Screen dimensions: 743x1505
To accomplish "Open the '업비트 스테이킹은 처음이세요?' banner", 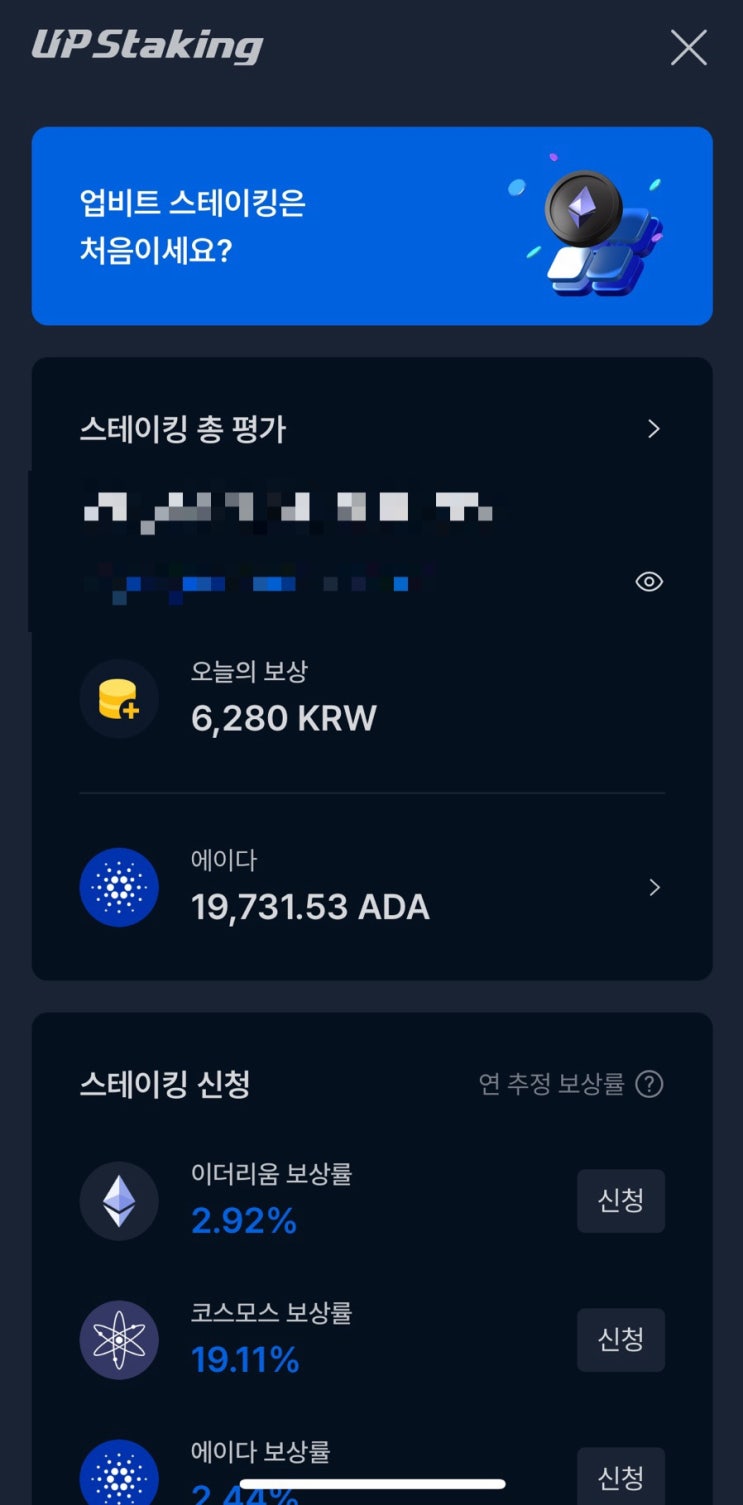I will click(371, 226).
